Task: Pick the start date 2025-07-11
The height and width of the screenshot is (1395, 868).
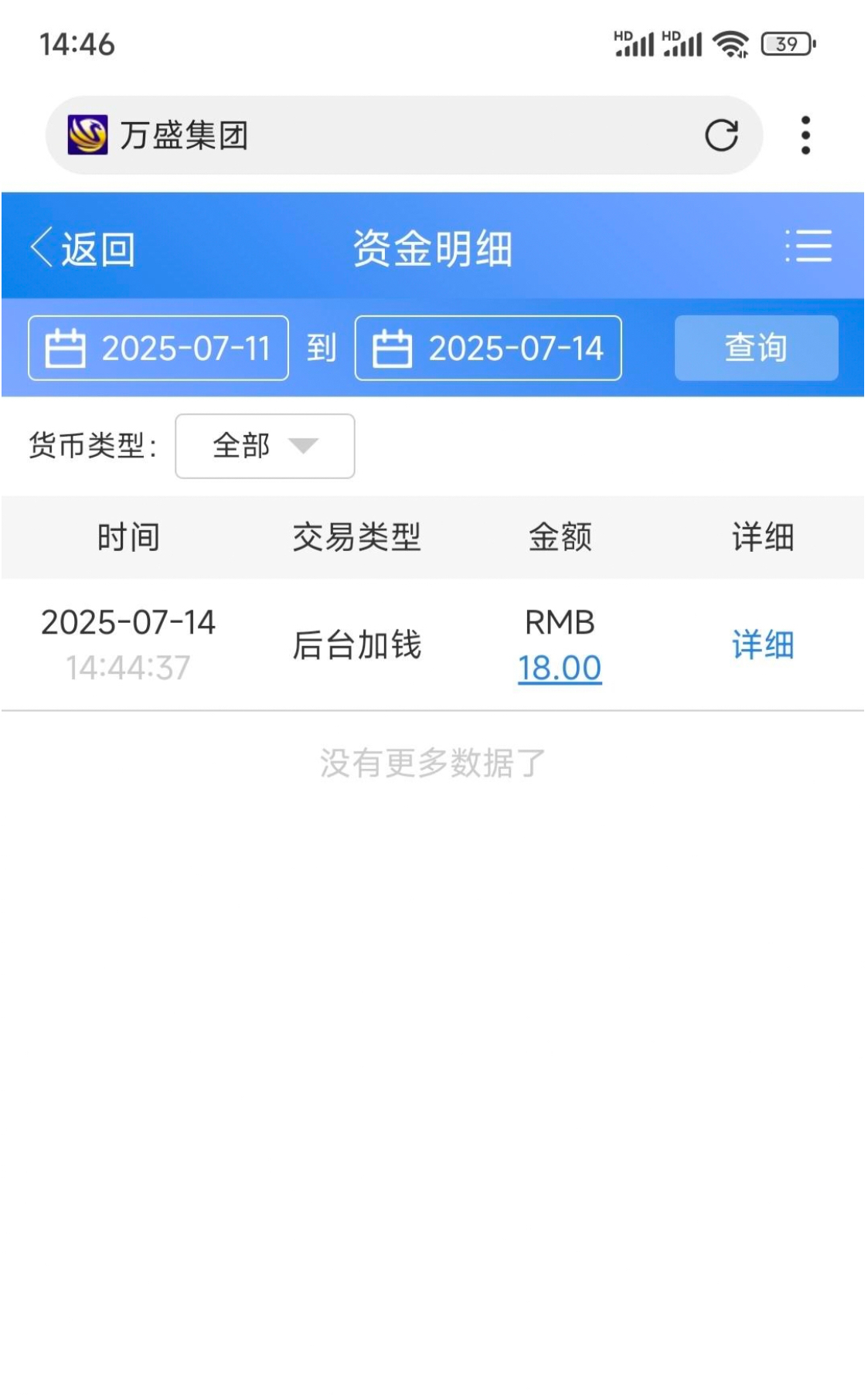Action: [158, 348]
